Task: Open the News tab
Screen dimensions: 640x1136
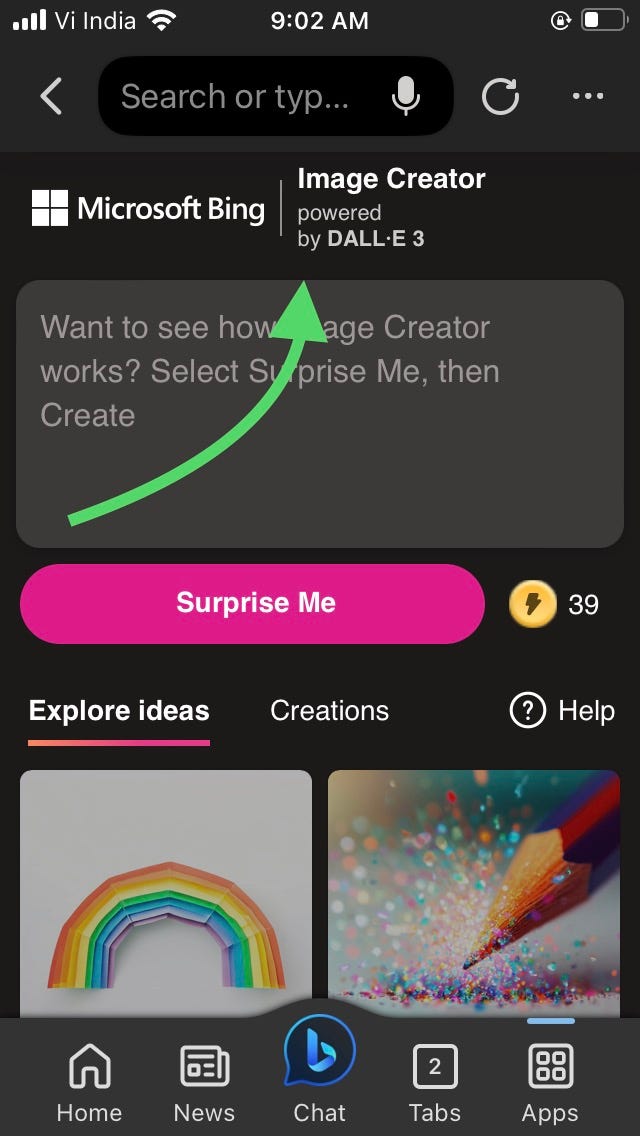Action: (204, 1083)
